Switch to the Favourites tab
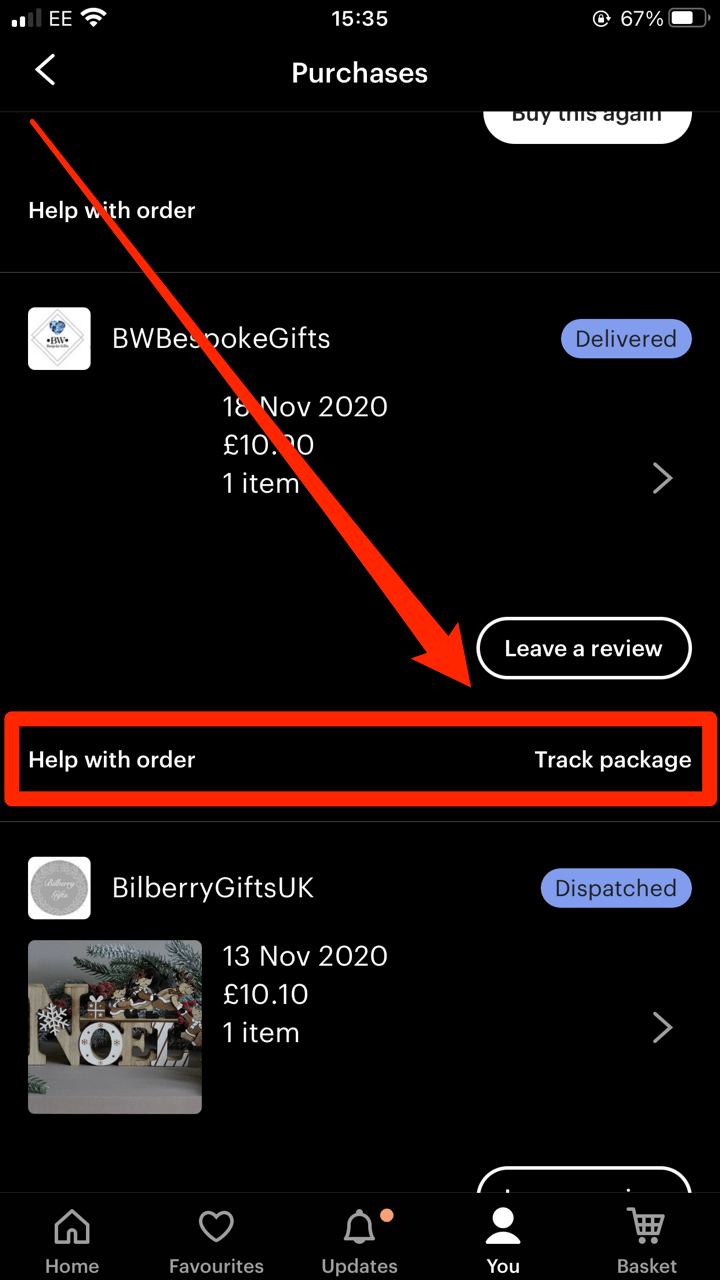This screenshot has width=720, height=1280. point(216,1240)
